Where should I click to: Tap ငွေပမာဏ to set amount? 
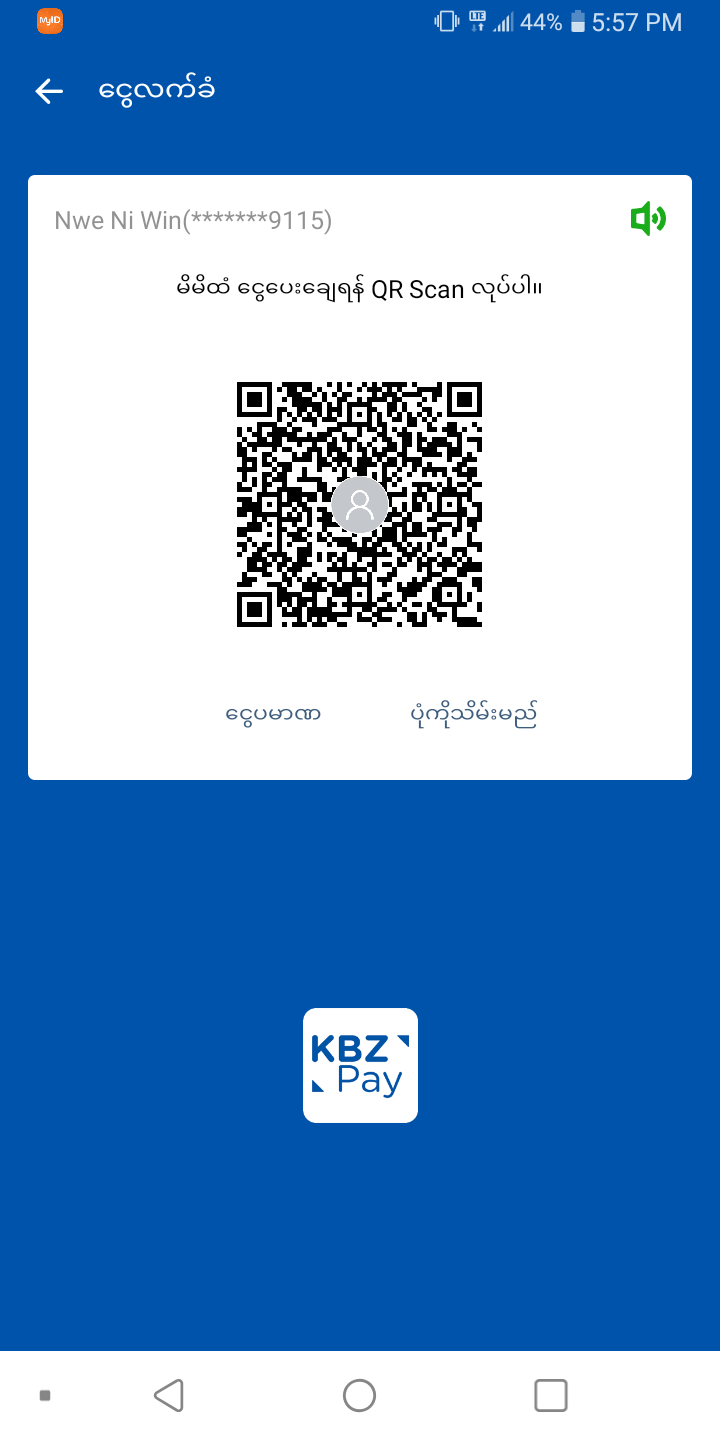pyautogui.click(x=273, y=715)
